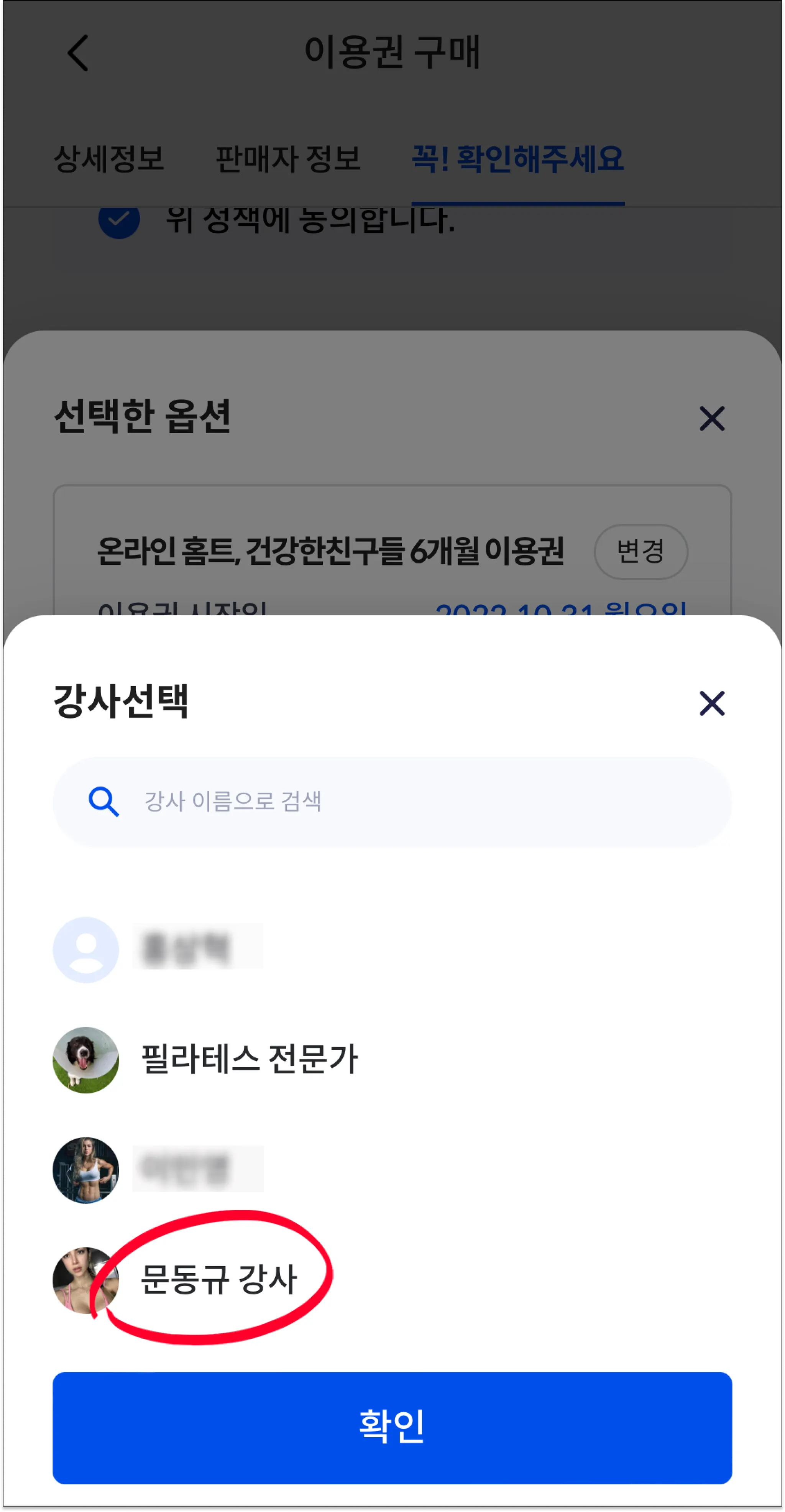Open the 판매자 정보 tab

pos(288,158)
